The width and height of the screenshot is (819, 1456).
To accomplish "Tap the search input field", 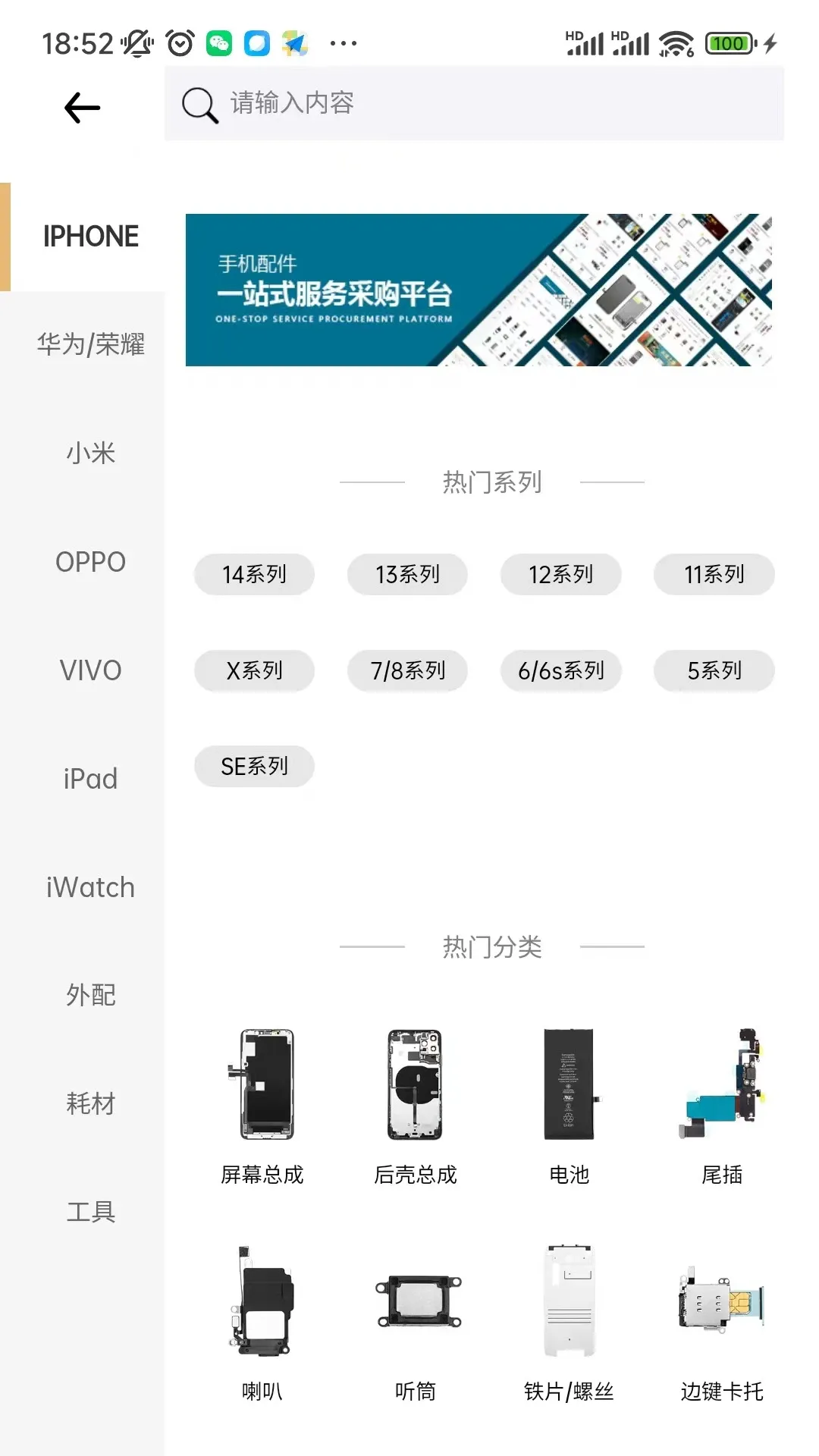I will click(455, 105).
